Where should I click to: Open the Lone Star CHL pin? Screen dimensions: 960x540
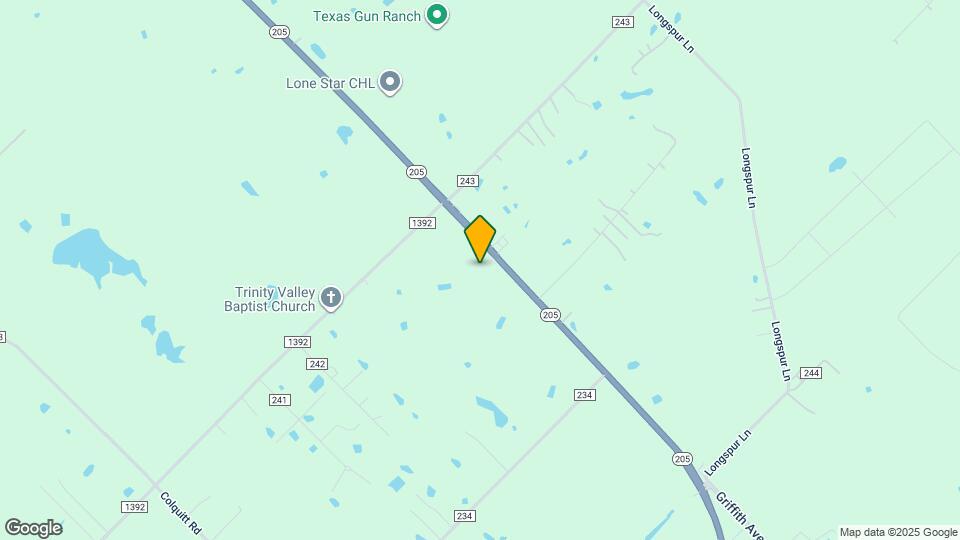coord(391,81)
